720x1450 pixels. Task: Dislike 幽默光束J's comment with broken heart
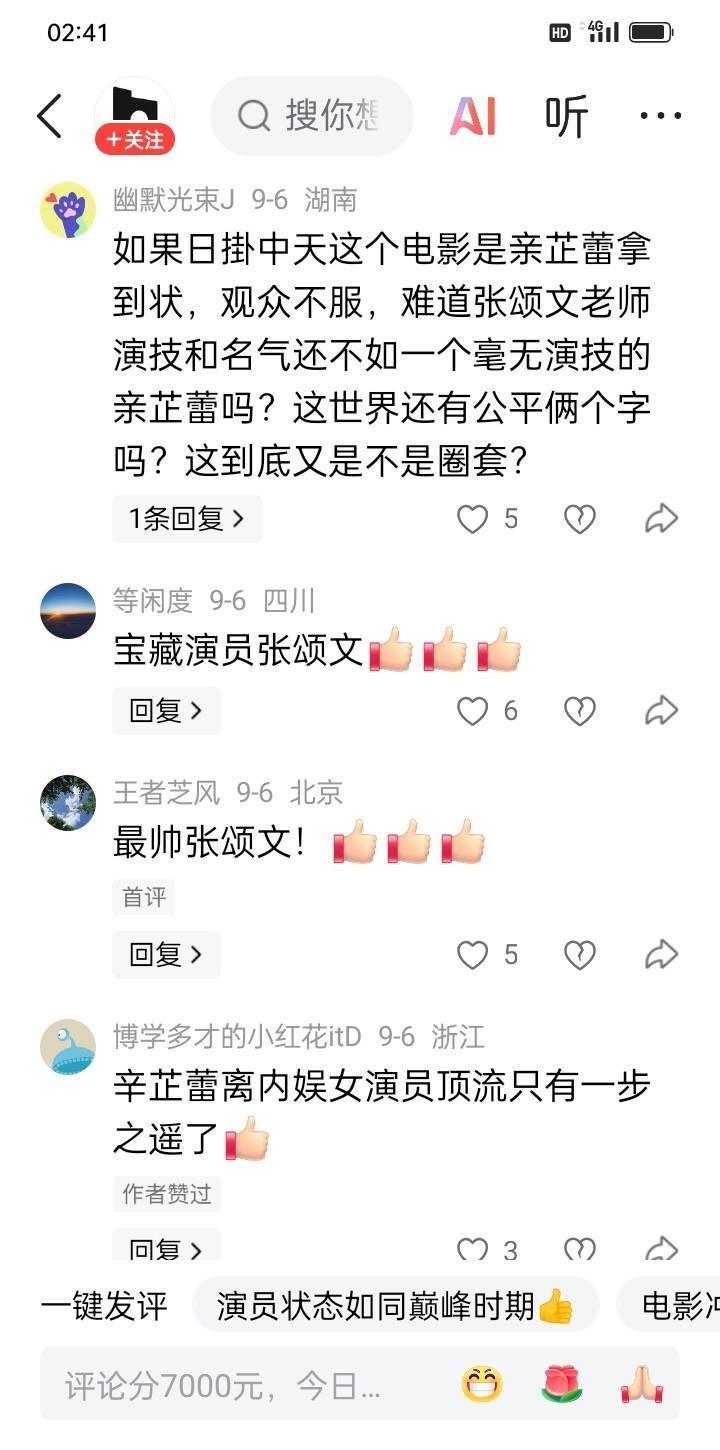click(x=580, y=519)
